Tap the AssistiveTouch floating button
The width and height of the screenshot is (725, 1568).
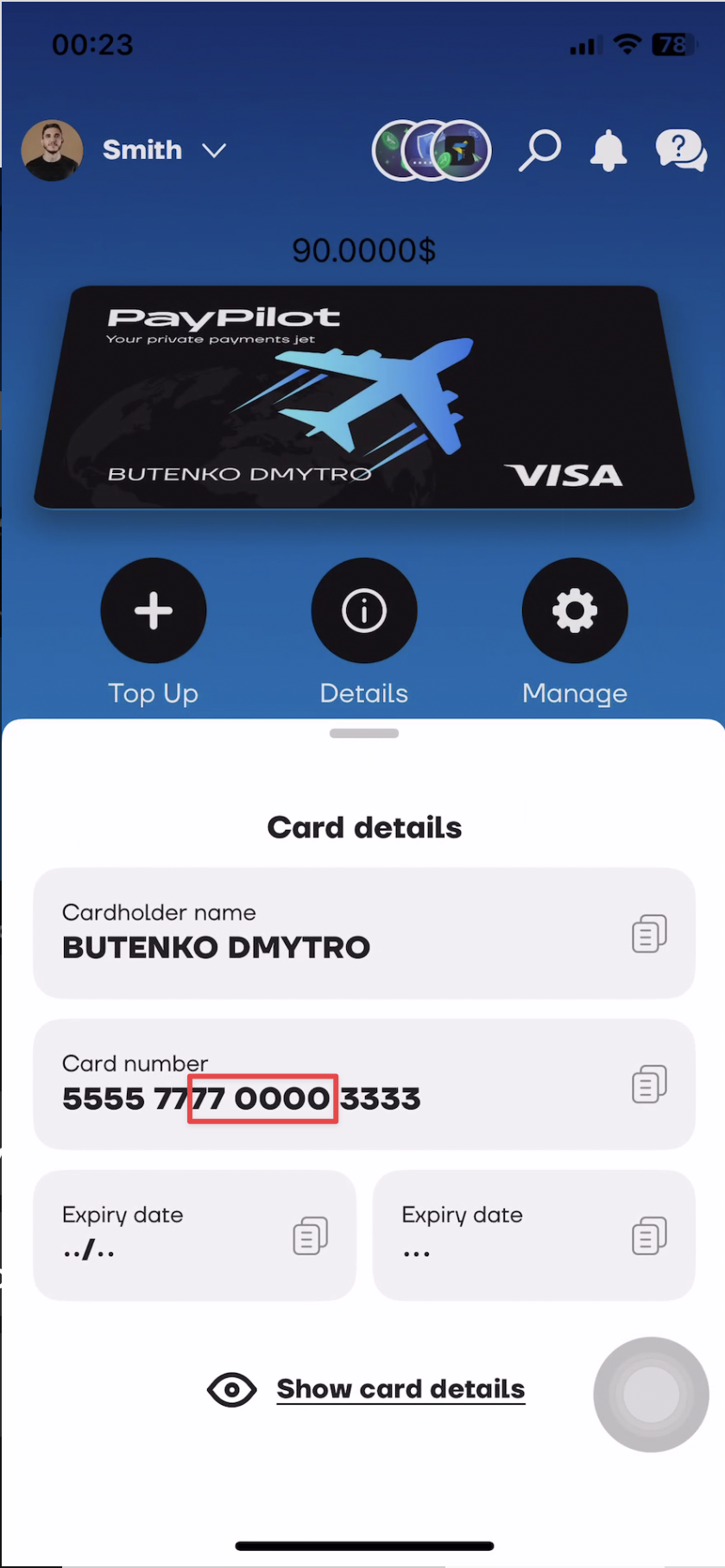point(651,1394)
